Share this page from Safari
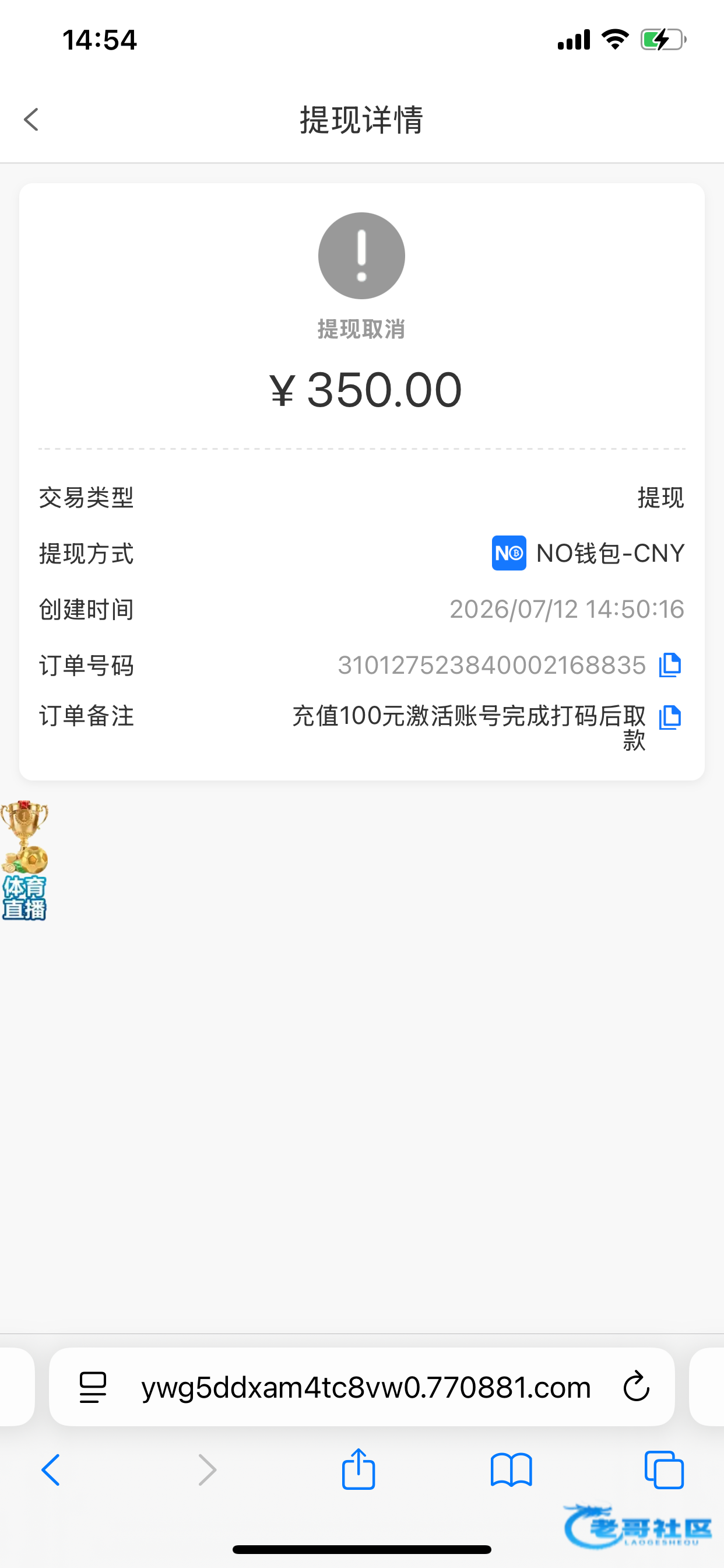 pos(359,1469)
